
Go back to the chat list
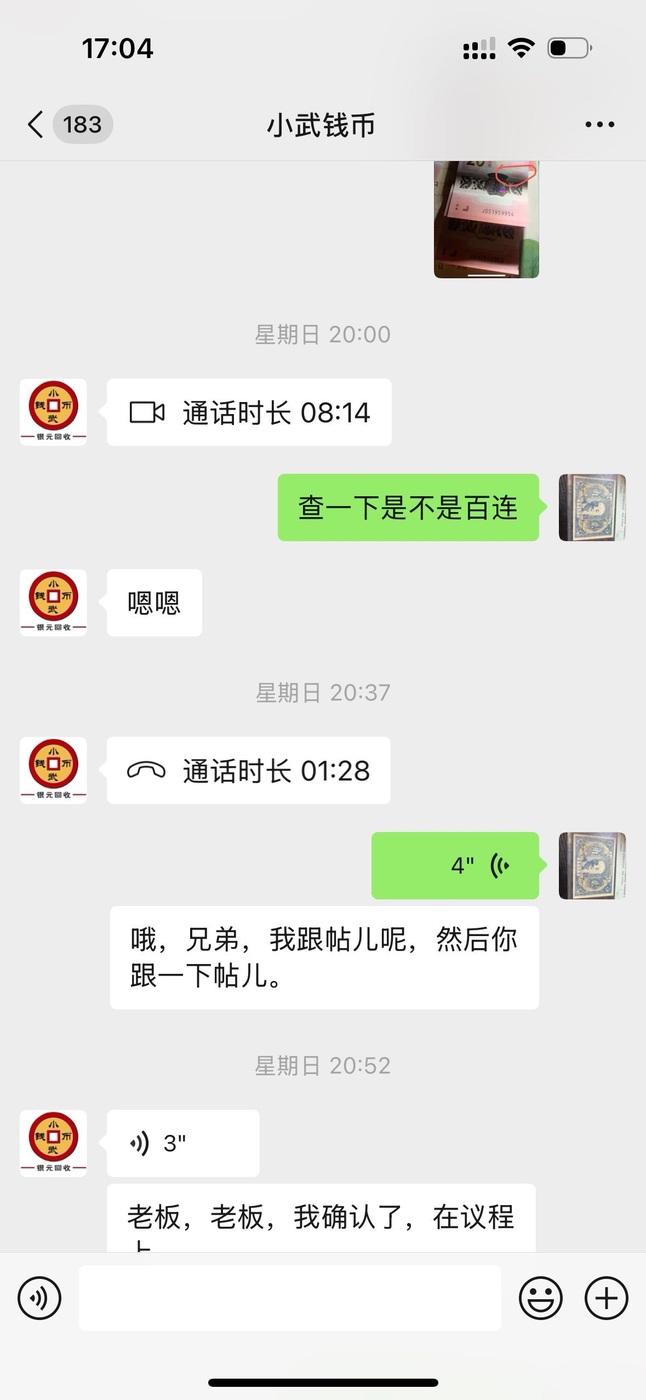pos(36,125)
